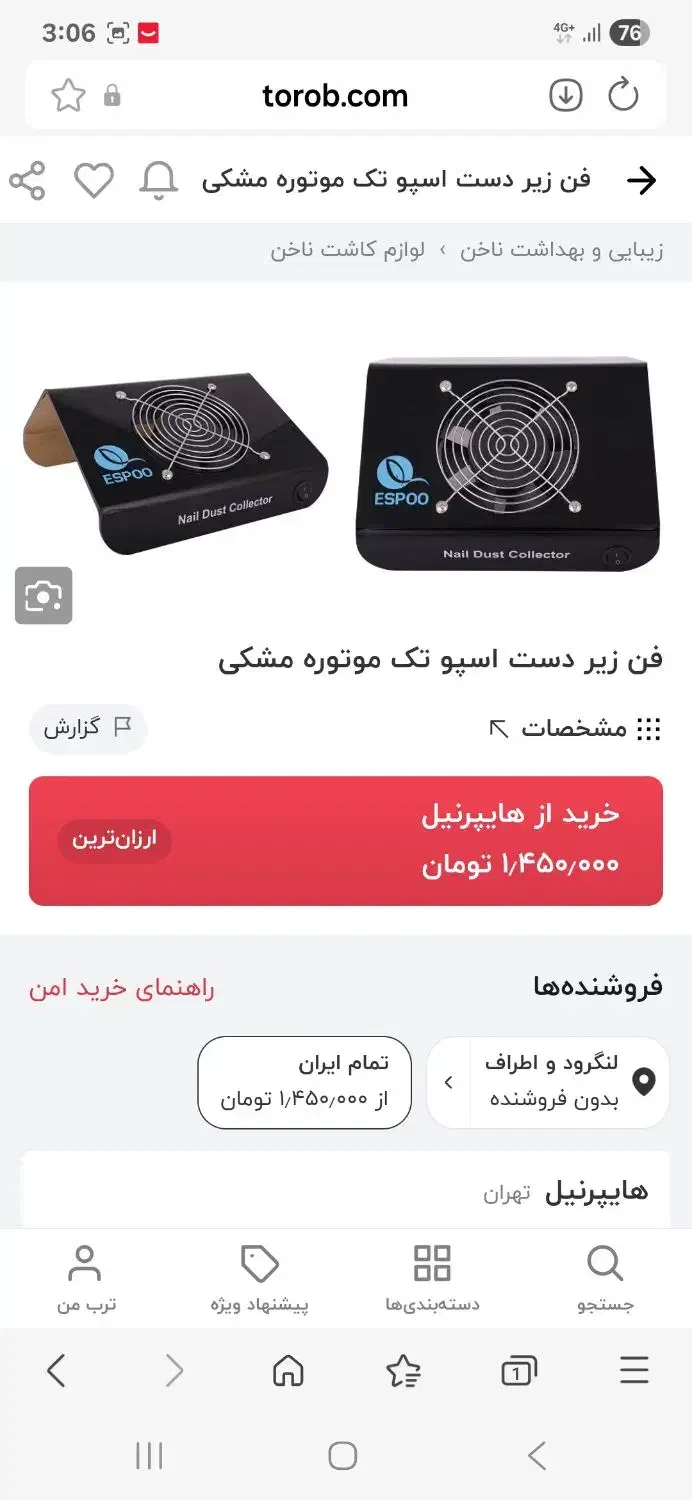Bookmark site with the address bar star
The width and height of the screenshot is (692, 1500).
click(x=68, y=96)
